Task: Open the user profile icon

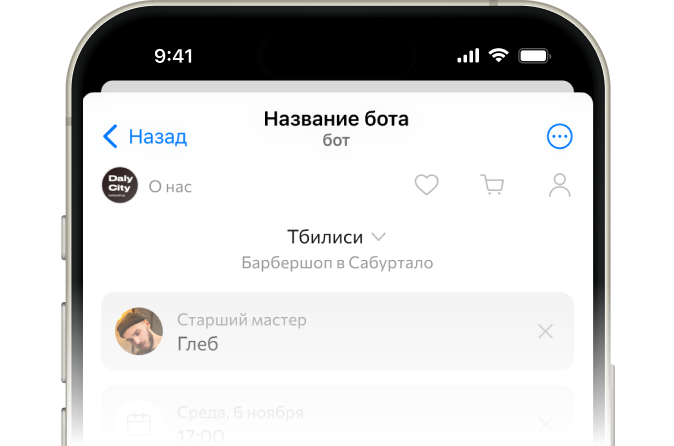Action: [x=560, y=185]
